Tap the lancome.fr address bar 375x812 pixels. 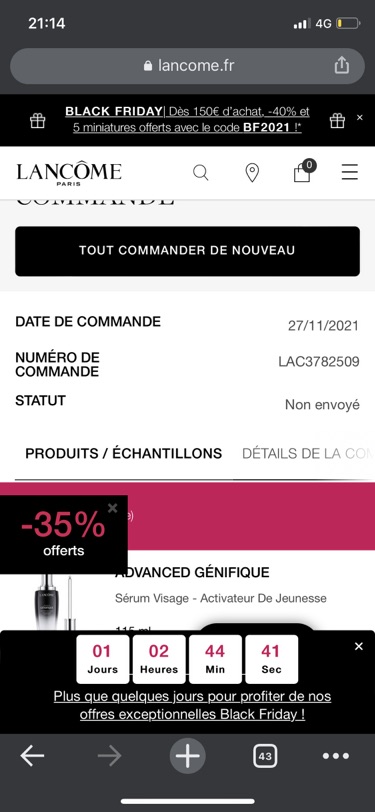point(188,66)
